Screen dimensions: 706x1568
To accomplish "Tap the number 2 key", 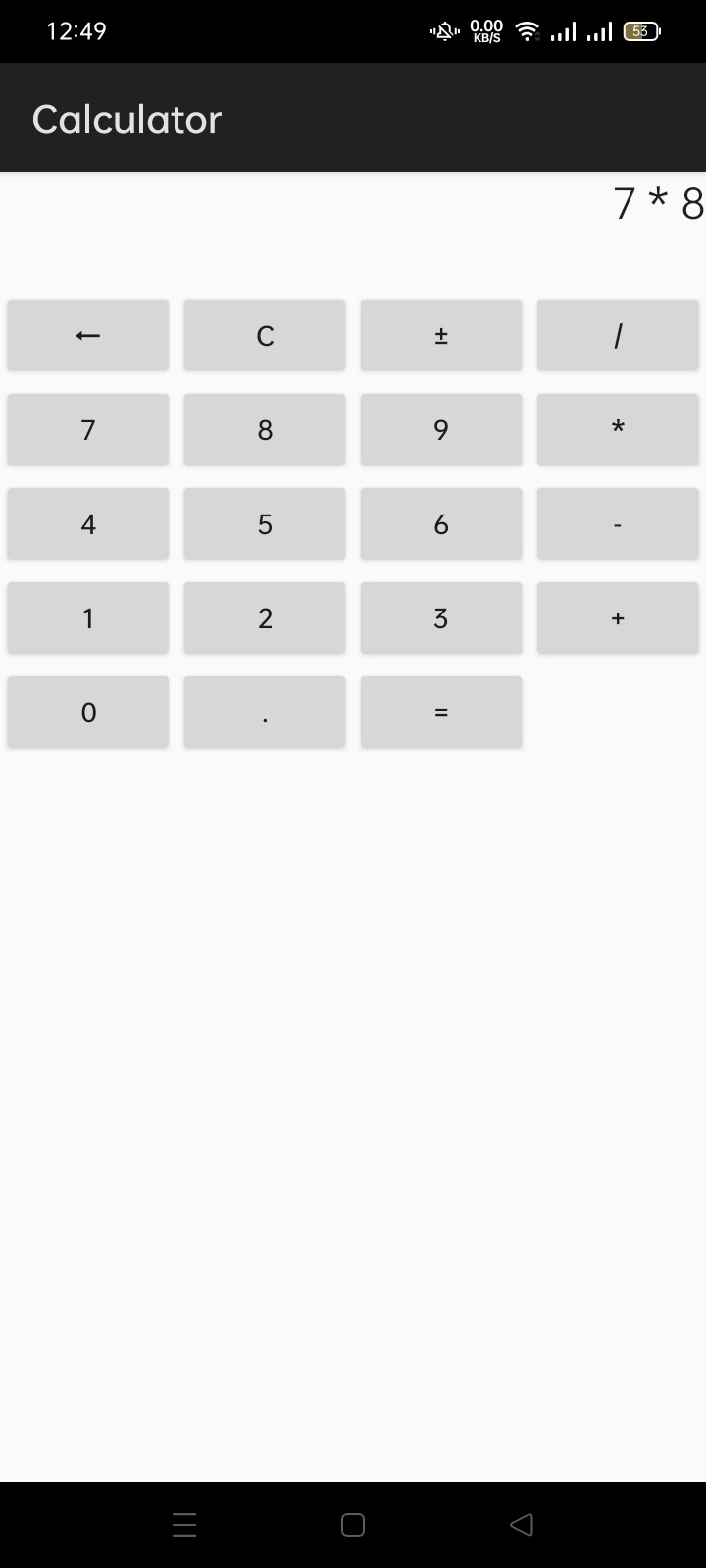I will (x=265, y=617).
